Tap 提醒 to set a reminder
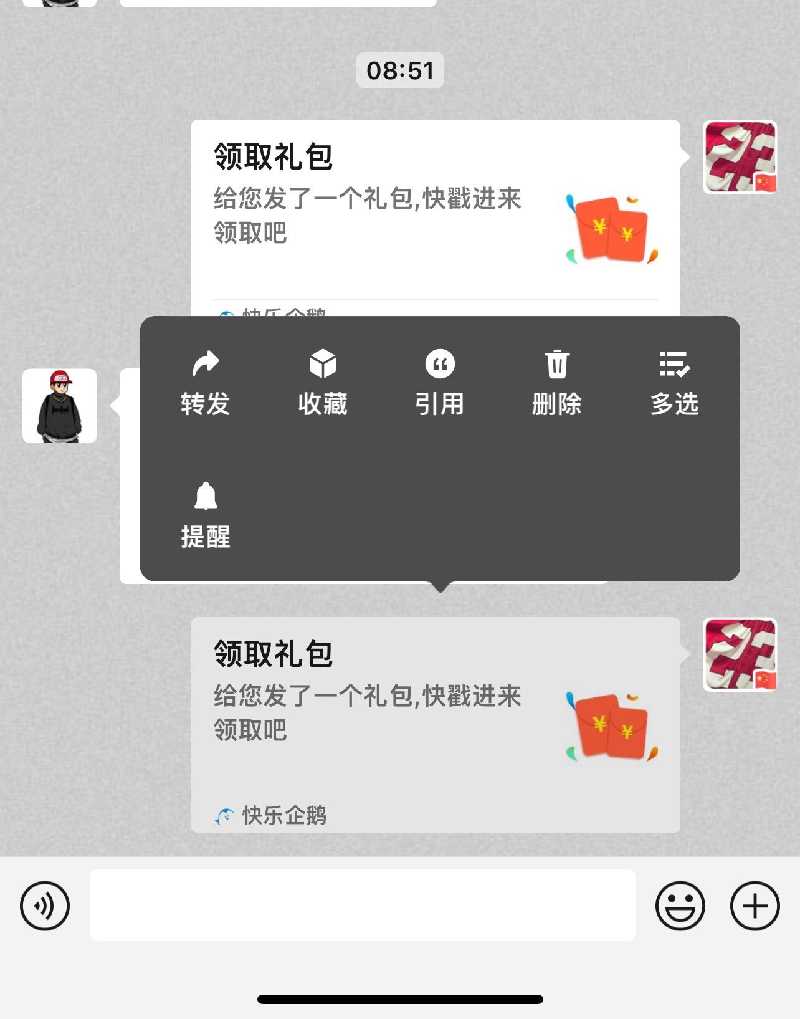This screenshot has height=1019, width=800. [x=205, y=515]
